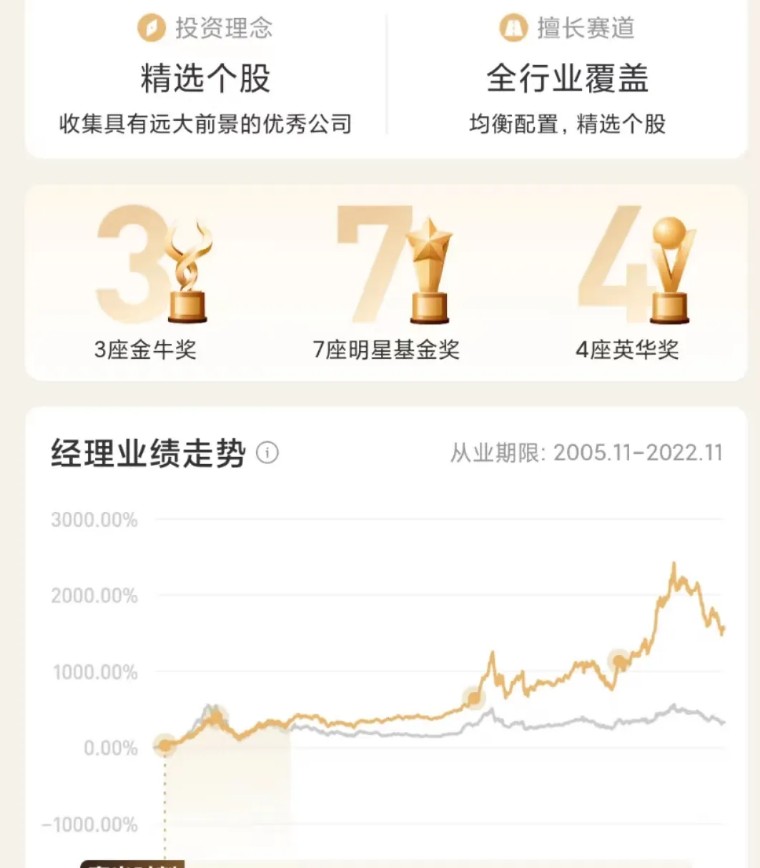
Task: Click the 投资理念 leaf badge icon
Action: [x=150, y=28]
